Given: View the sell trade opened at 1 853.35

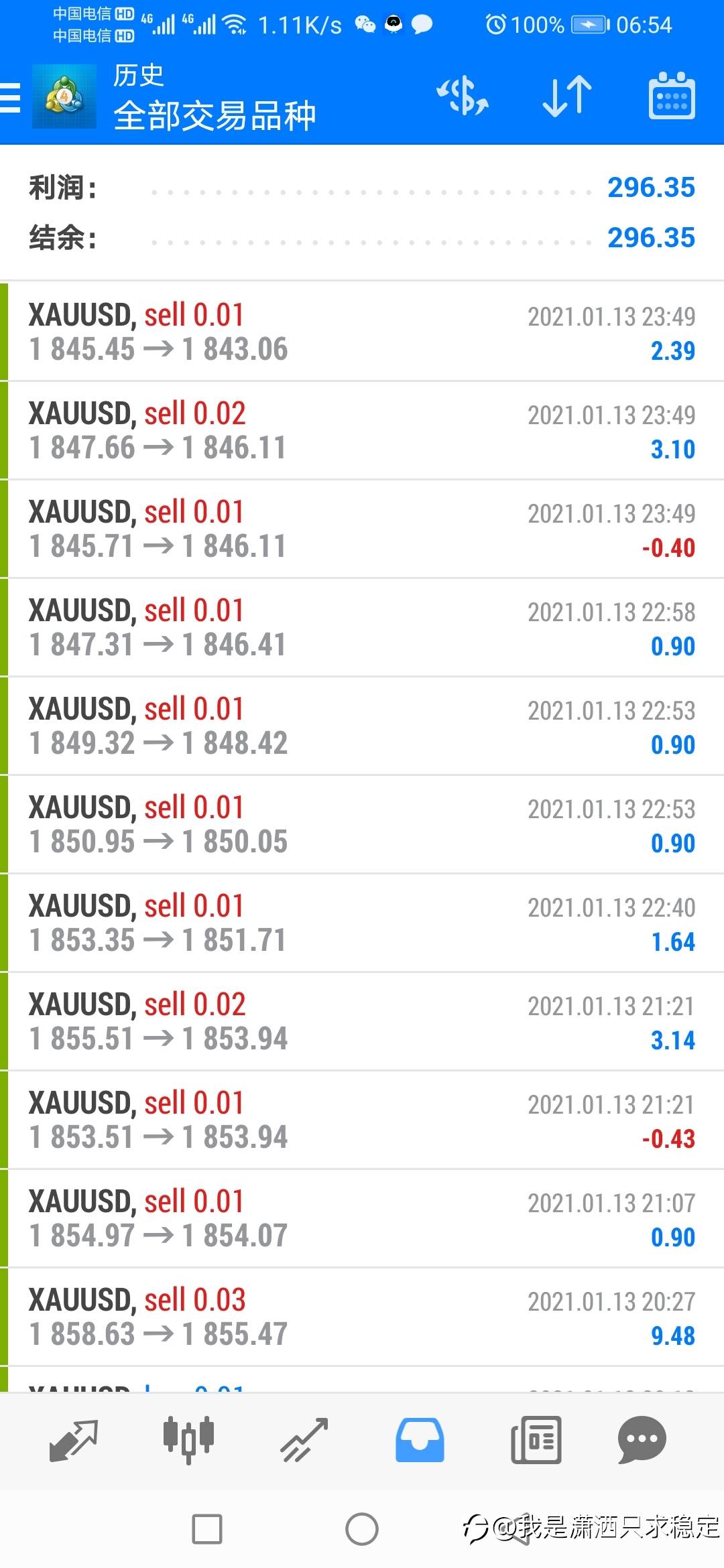Looking at the screenshot, I should pyautogui.click(x=362, y=923).
